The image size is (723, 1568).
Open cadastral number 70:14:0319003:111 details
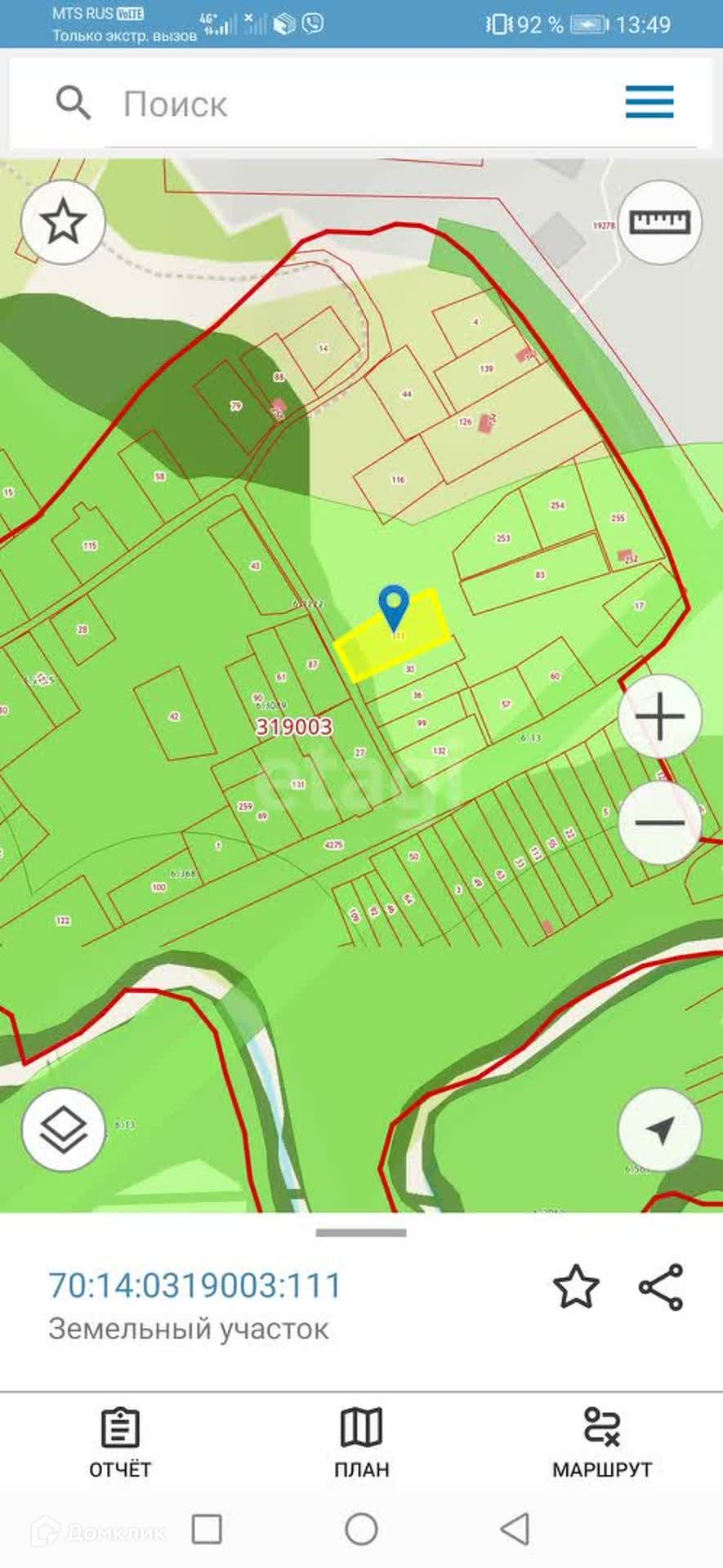pos(195,1285)
